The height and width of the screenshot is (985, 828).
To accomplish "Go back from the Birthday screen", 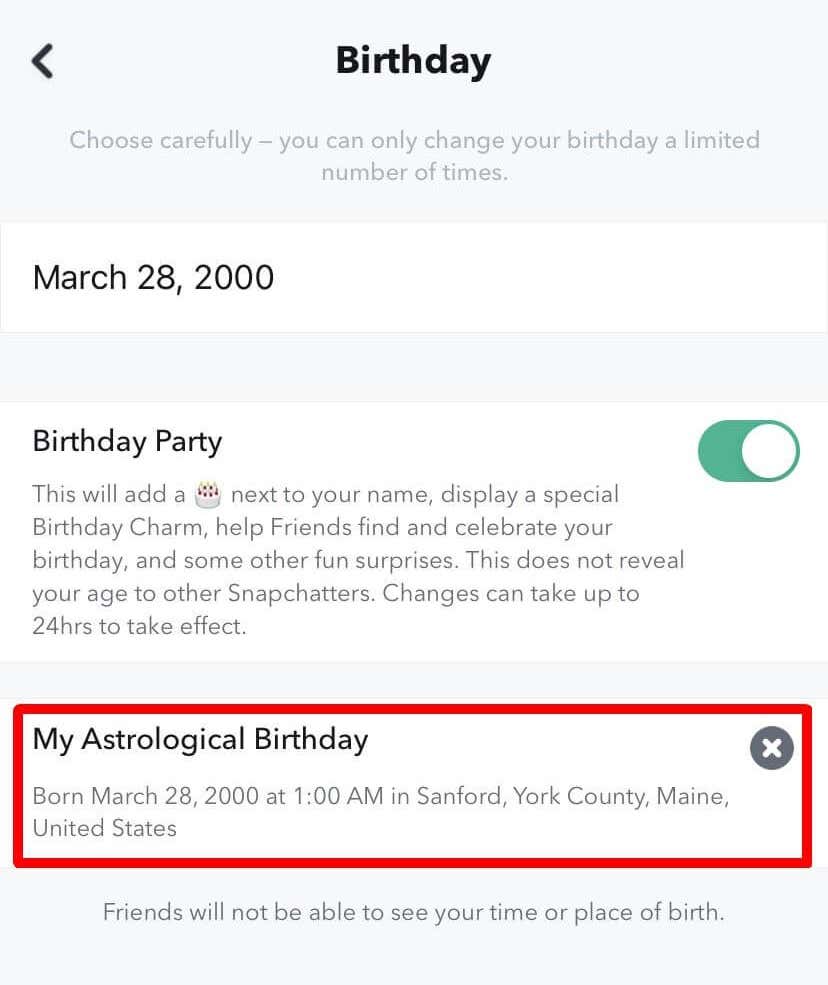I will coord(42,61).
